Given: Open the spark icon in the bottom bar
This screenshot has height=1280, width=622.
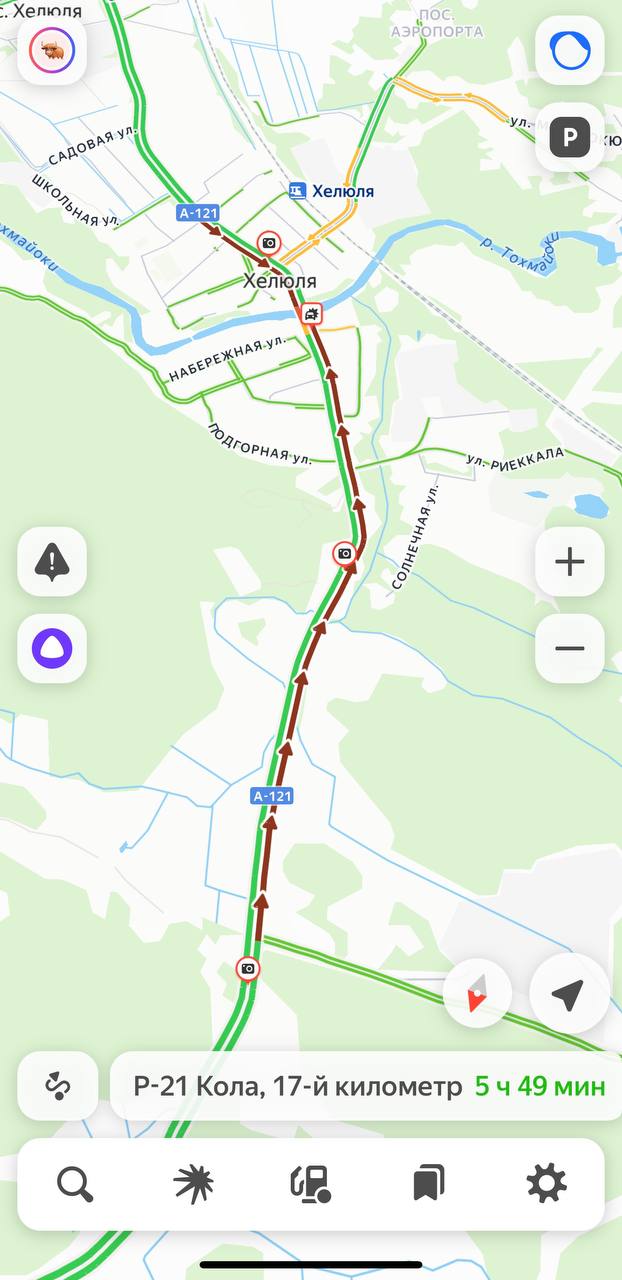Looking at the screenshot, I should (x=193, y=1185).
